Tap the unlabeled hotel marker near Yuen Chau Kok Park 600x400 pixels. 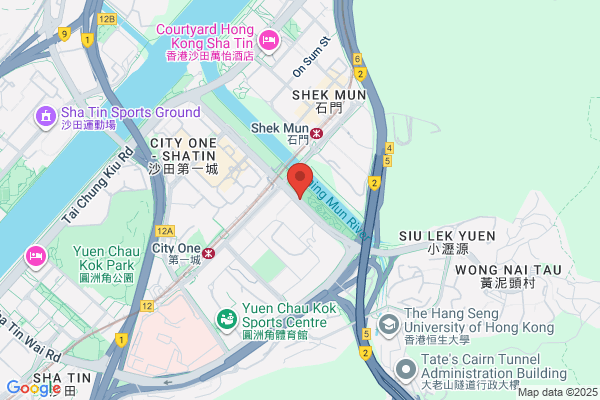pyautogui.click(x=36, y=257)
